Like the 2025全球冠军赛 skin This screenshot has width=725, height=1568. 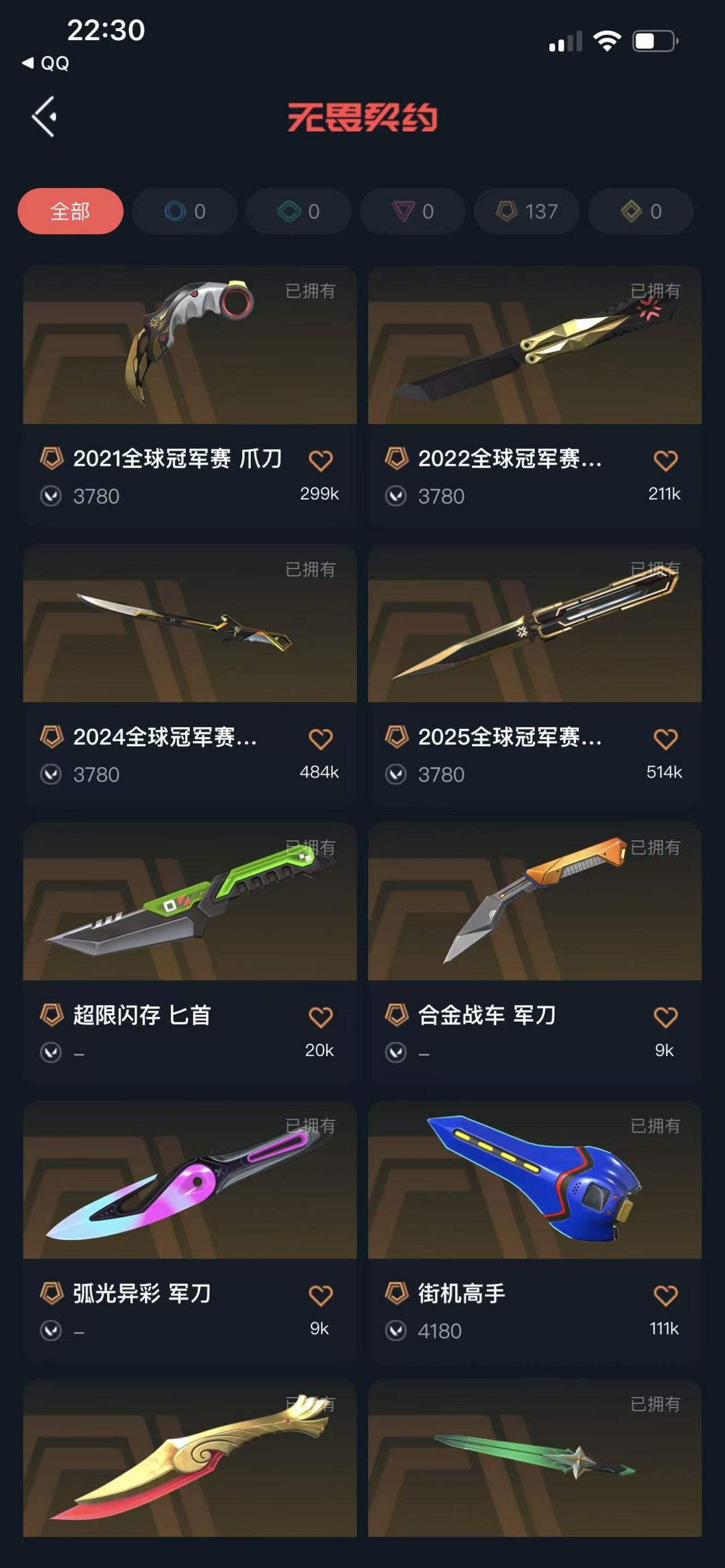pyautogui.click(x=665, y=739)
